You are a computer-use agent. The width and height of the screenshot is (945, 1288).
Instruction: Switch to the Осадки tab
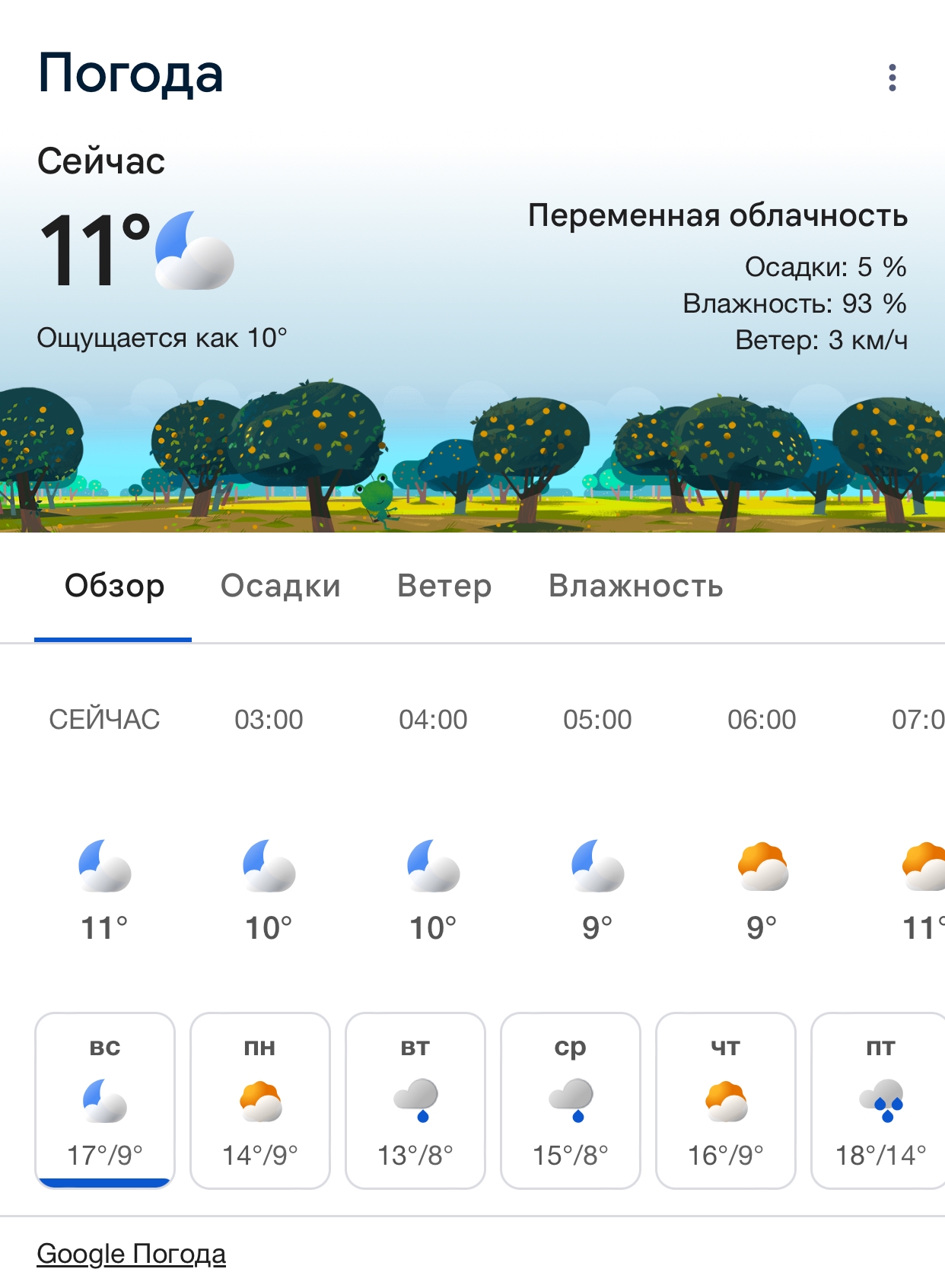280,586
